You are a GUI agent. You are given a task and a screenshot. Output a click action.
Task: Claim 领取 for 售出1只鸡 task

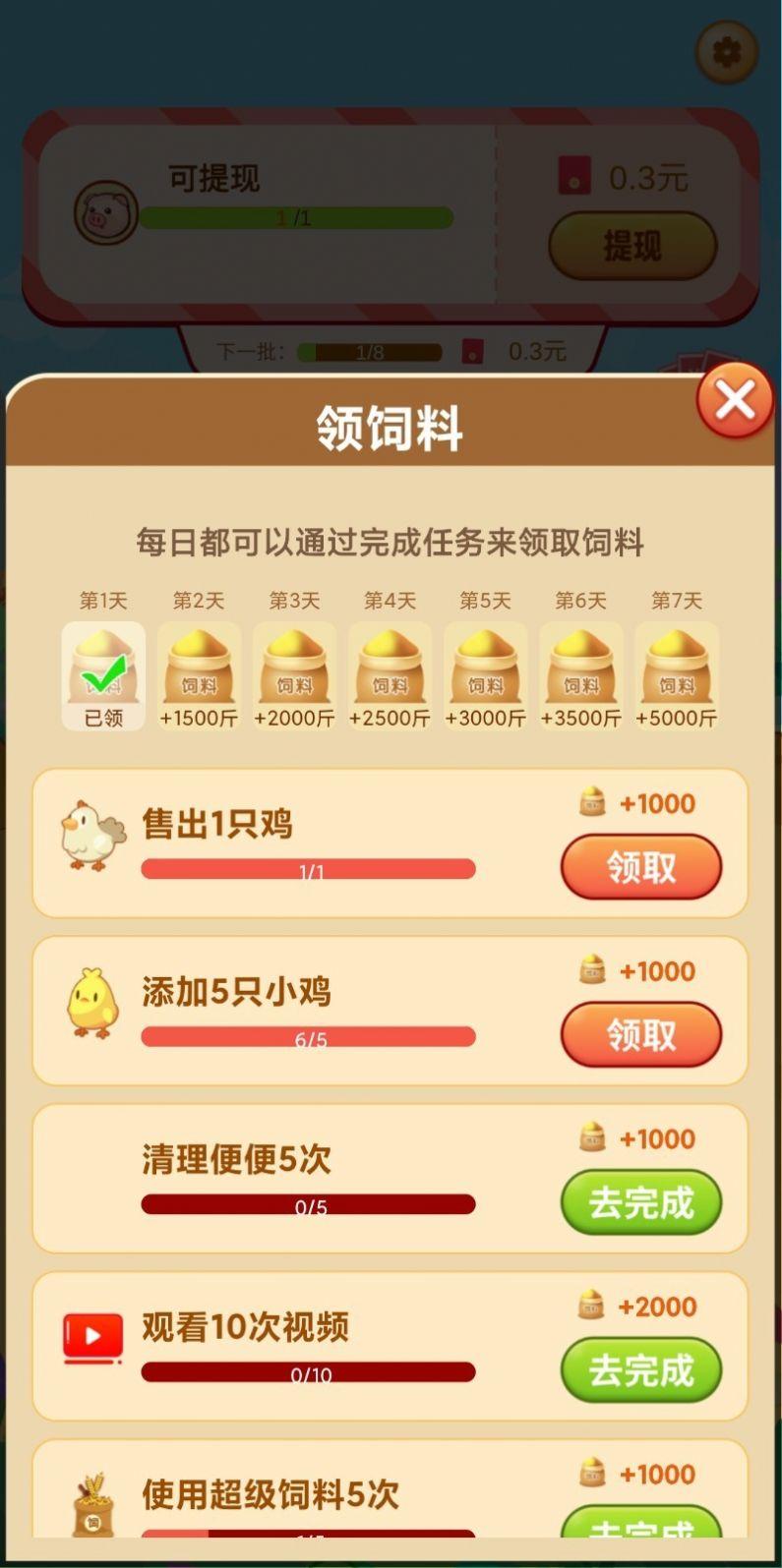click(640, 869)
